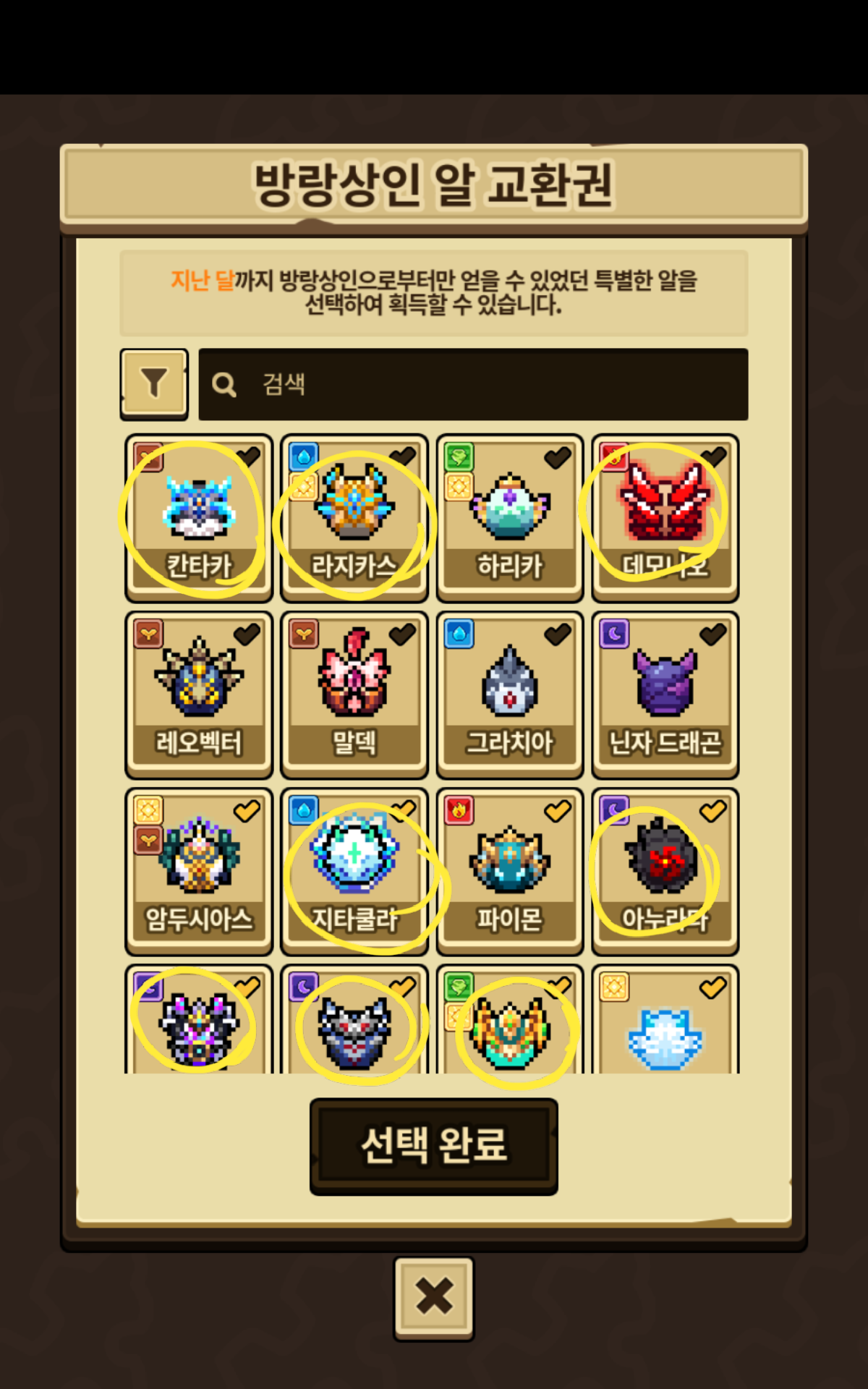This screenshot has height=1389, width=868.
Task: Choose the 하리카 egg
Action: point(510,518)
